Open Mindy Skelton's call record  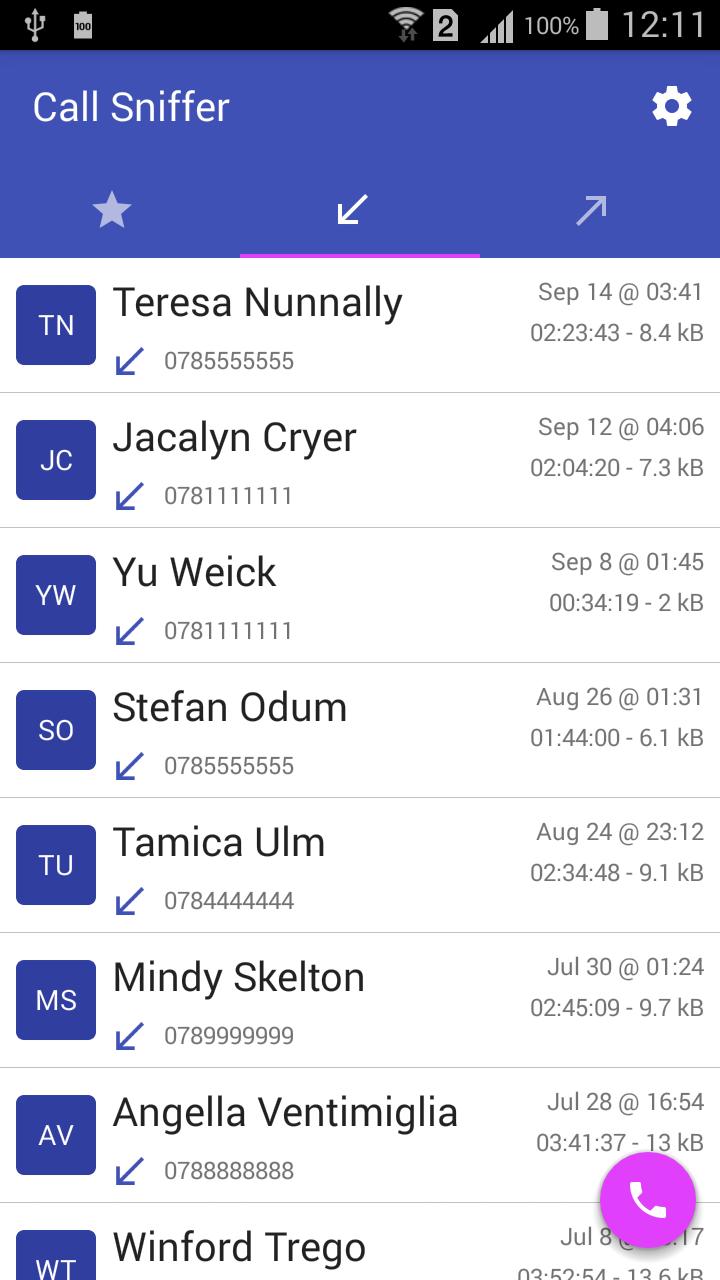point(300,1001)
